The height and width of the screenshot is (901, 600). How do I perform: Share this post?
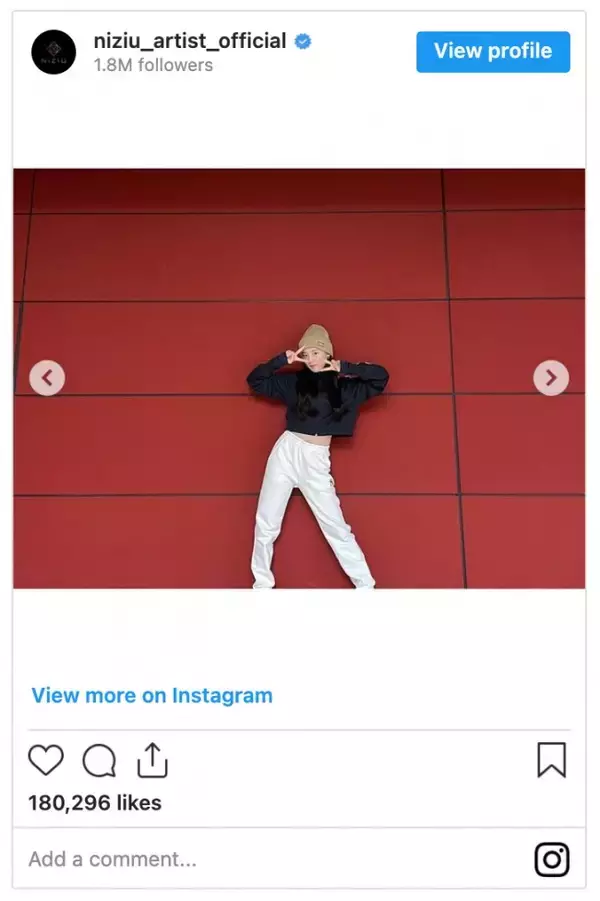(152, 760)
